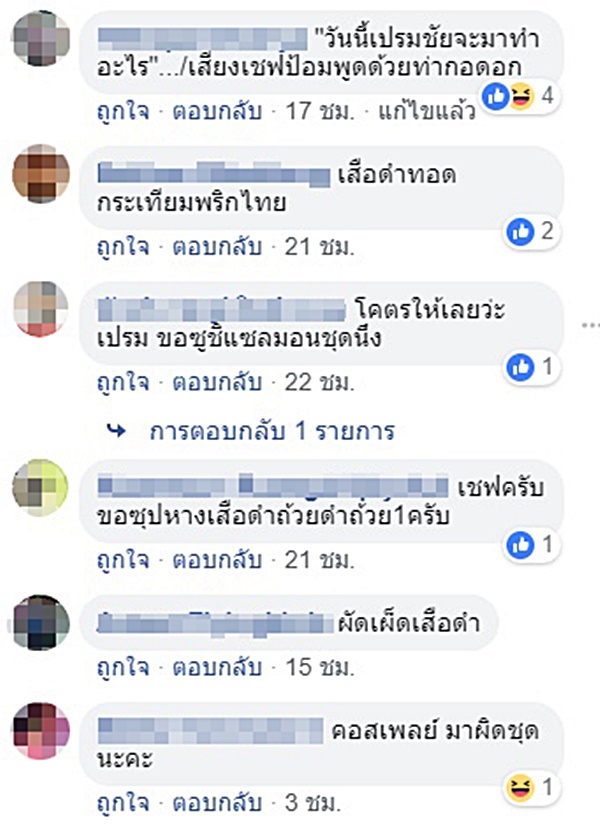This screenshot has width=600, height=829.
Task: View reactions on the เชฟป้อม comment
Action: (x=518, y=96)
